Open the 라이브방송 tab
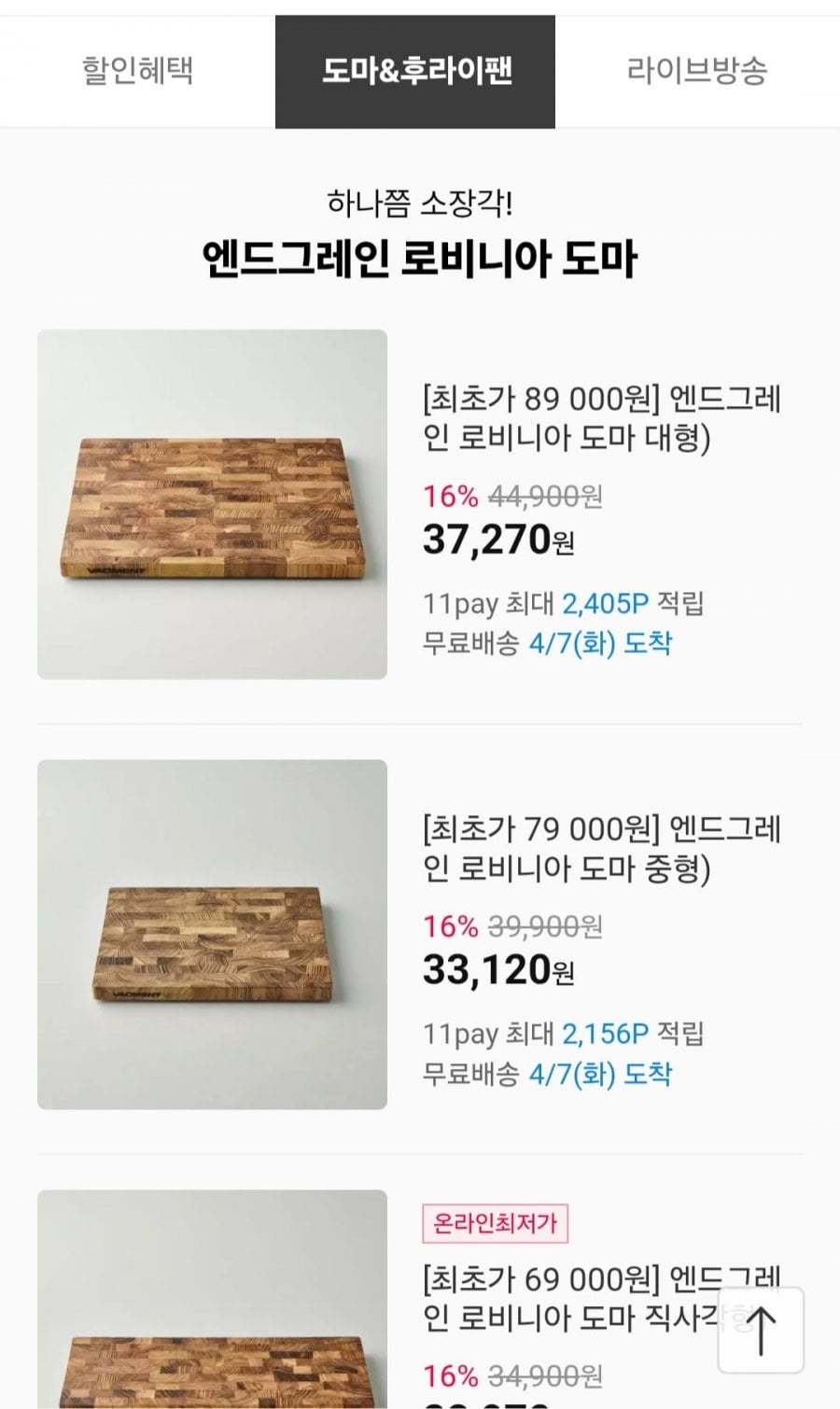 click(696, 71)
